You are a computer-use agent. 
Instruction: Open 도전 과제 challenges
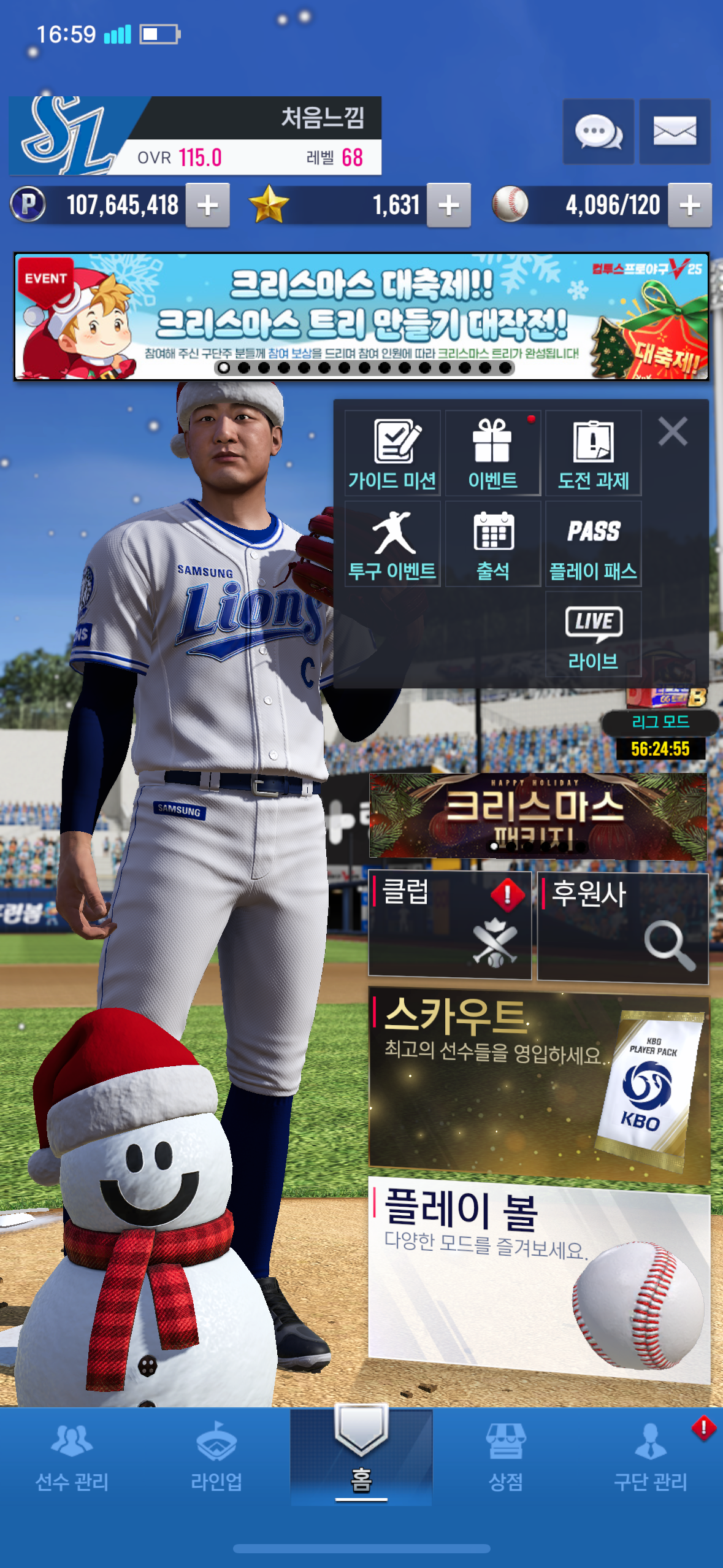click(593, 453)
